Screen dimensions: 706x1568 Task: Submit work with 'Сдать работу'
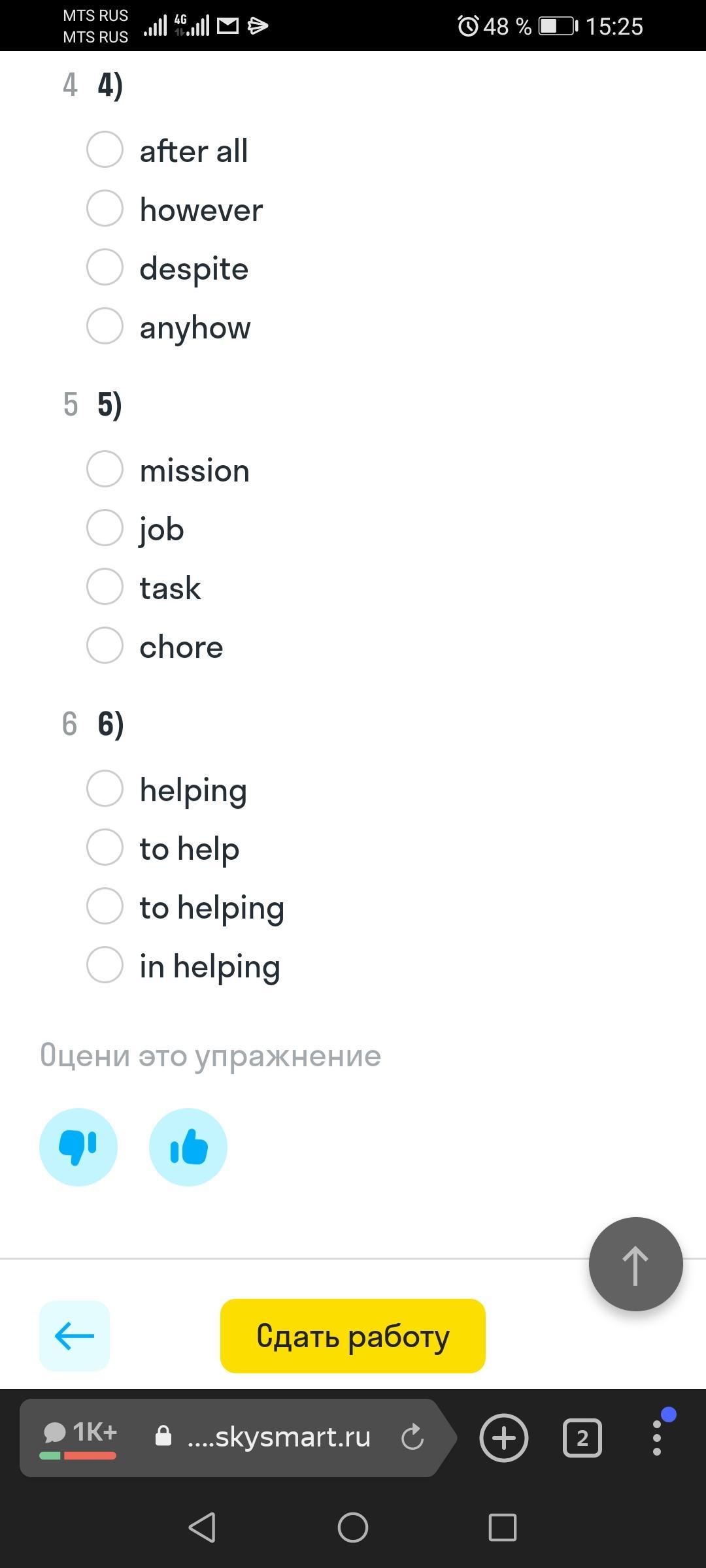pos(353,1336)
